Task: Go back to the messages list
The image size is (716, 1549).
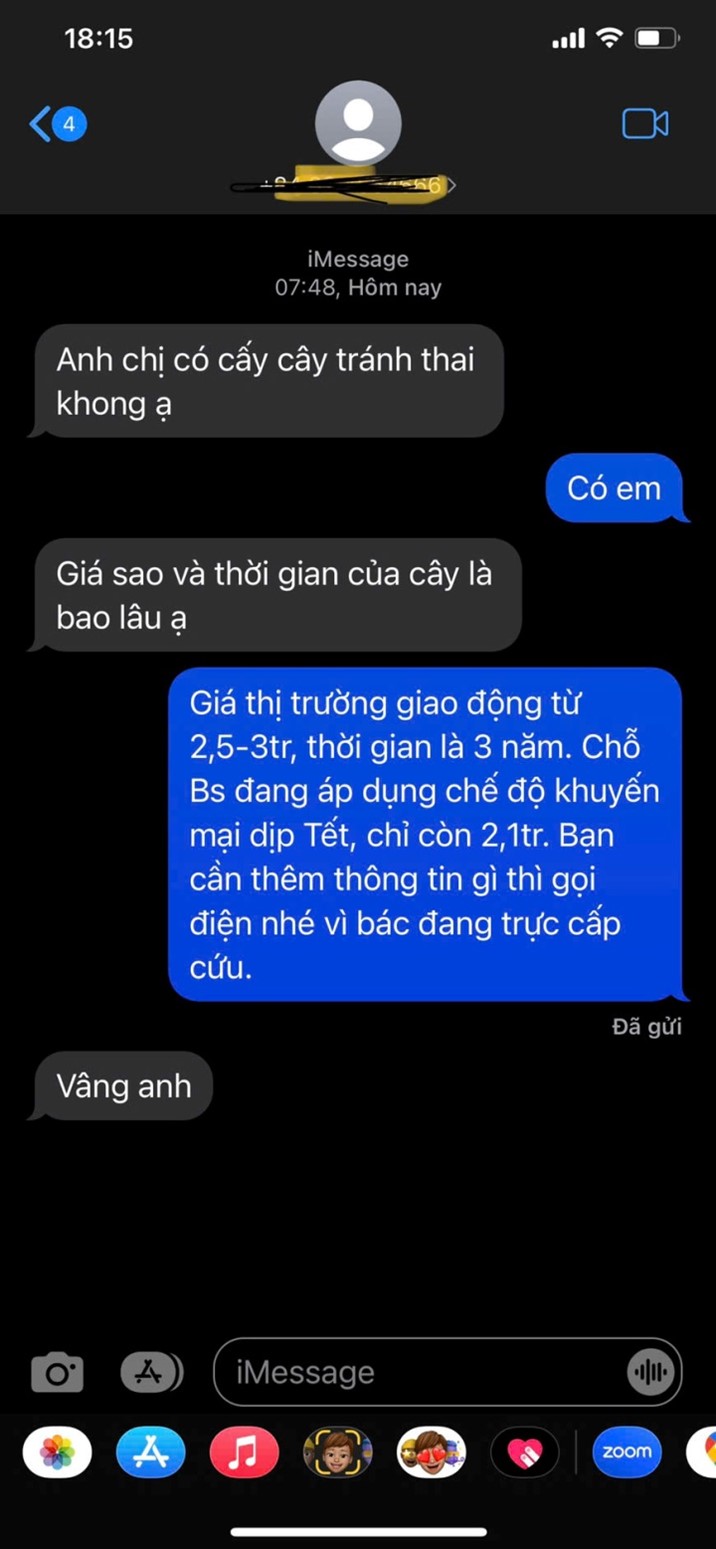Action: point(55,125)
